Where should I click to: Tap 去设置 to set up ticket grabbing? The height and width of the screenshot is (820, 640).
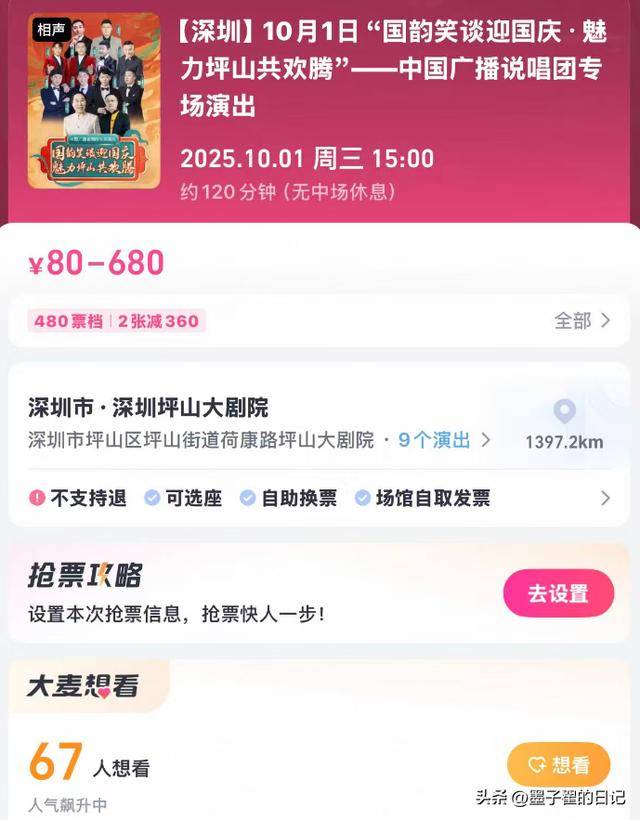558,594
